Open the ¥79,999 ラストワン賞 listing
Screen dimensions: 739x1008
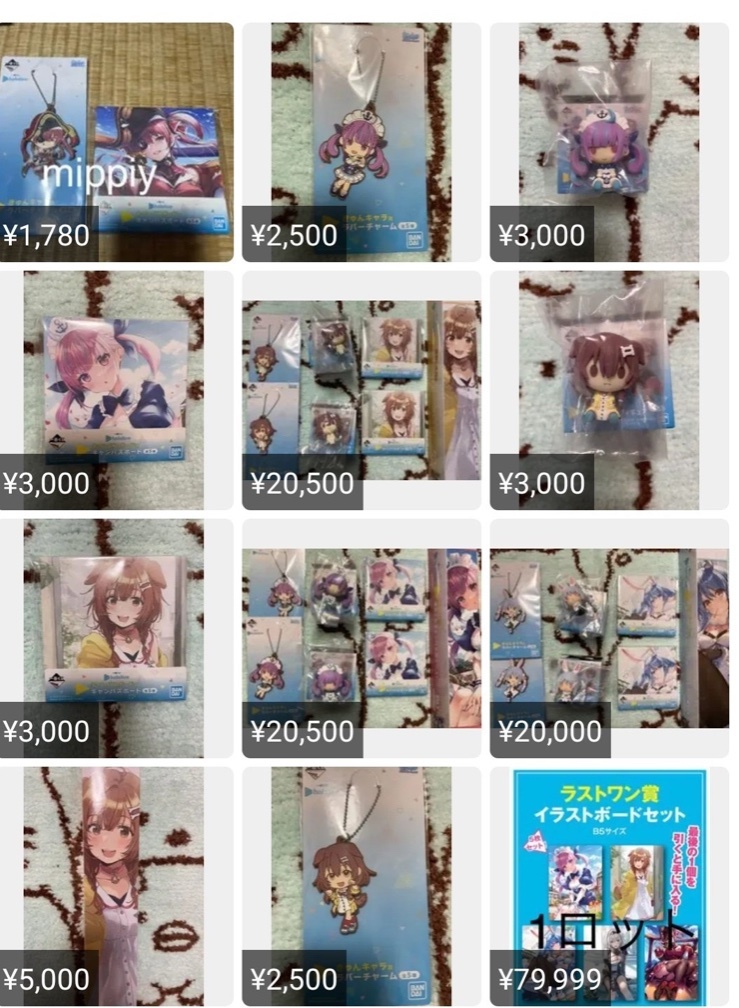click(609, 884)
